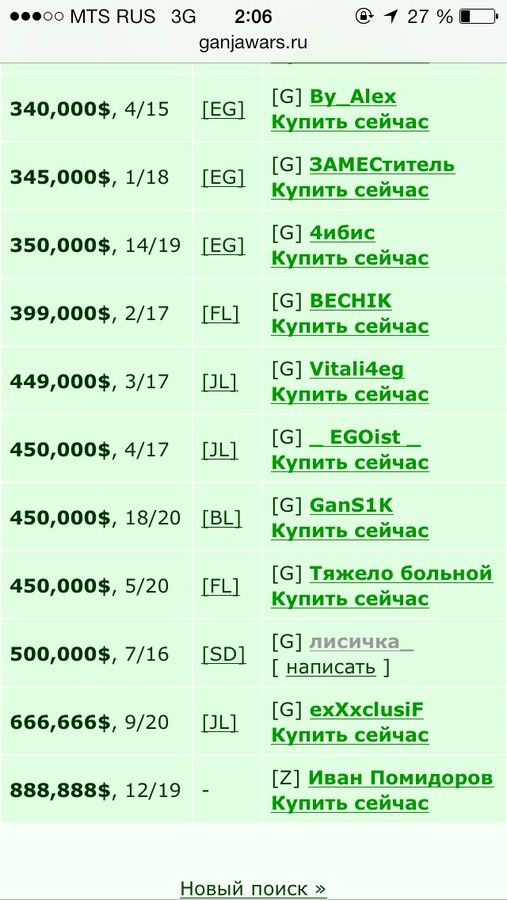507x900 pixels.
Task: Open Vitali4eg's profile
Action: click(x=357, y=369)
